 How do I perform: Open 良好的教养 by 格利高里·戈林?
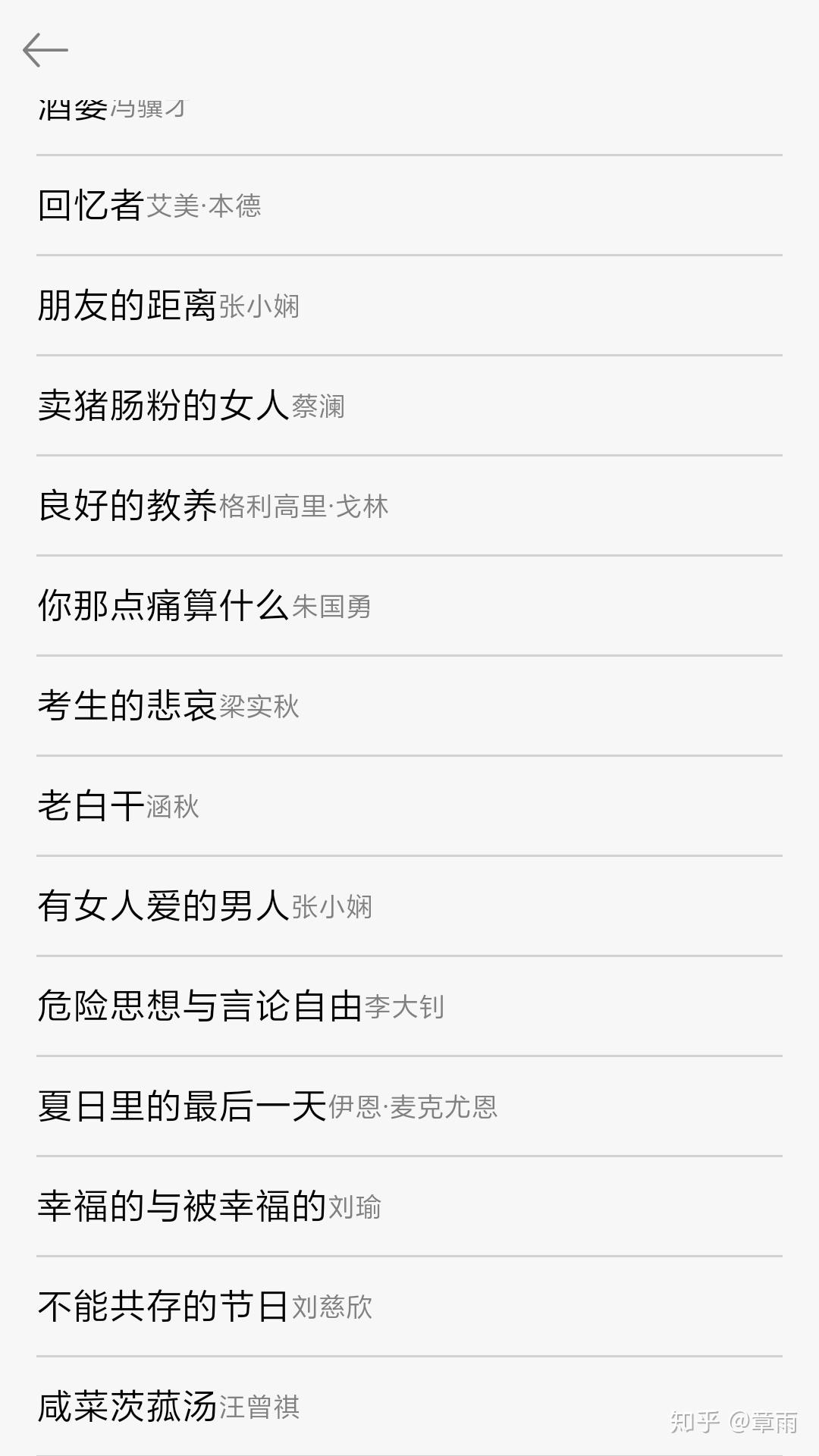pyautogui.click(x=213, y=506)
